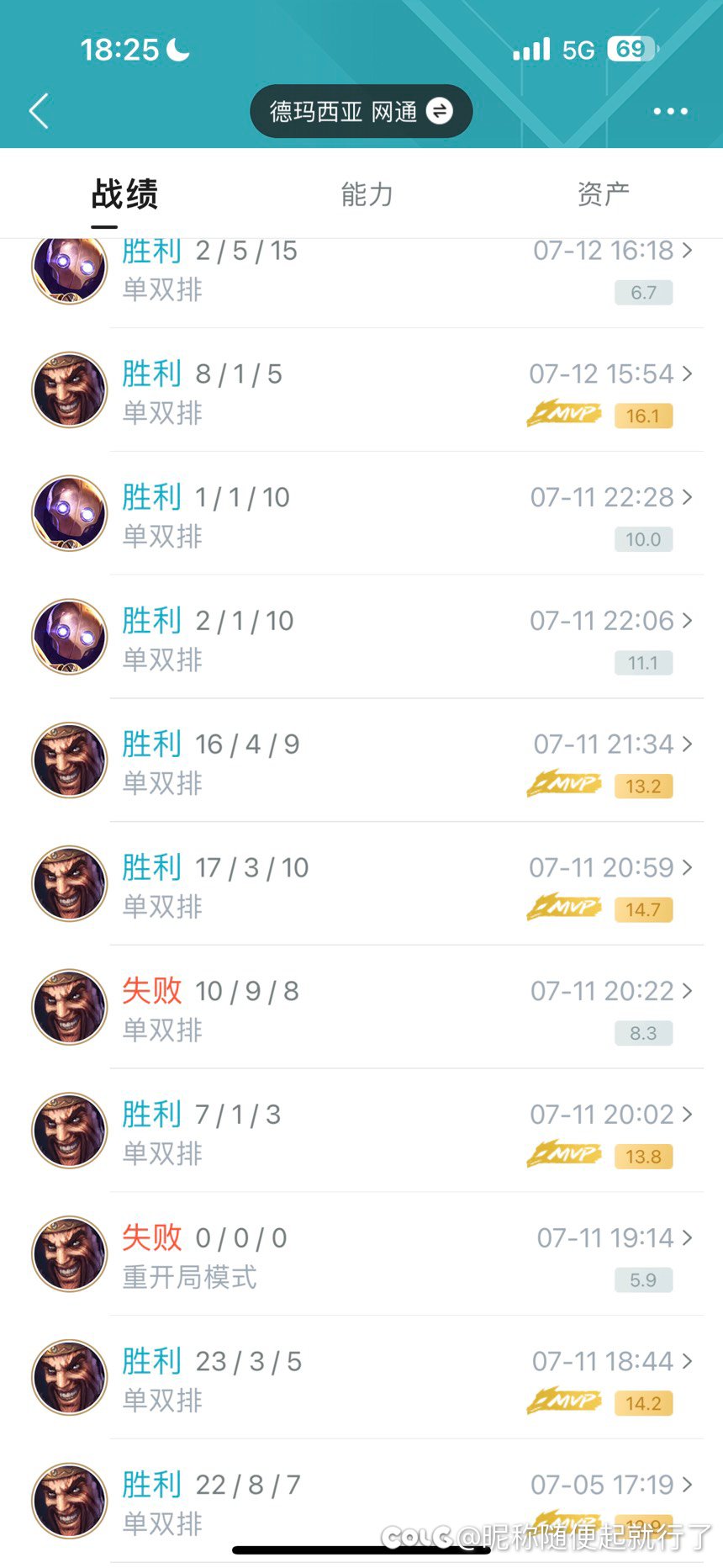Switch to the 资产 tab
Screen dimensions: 723x1568
pyautogui.click(x=603, y=194)
